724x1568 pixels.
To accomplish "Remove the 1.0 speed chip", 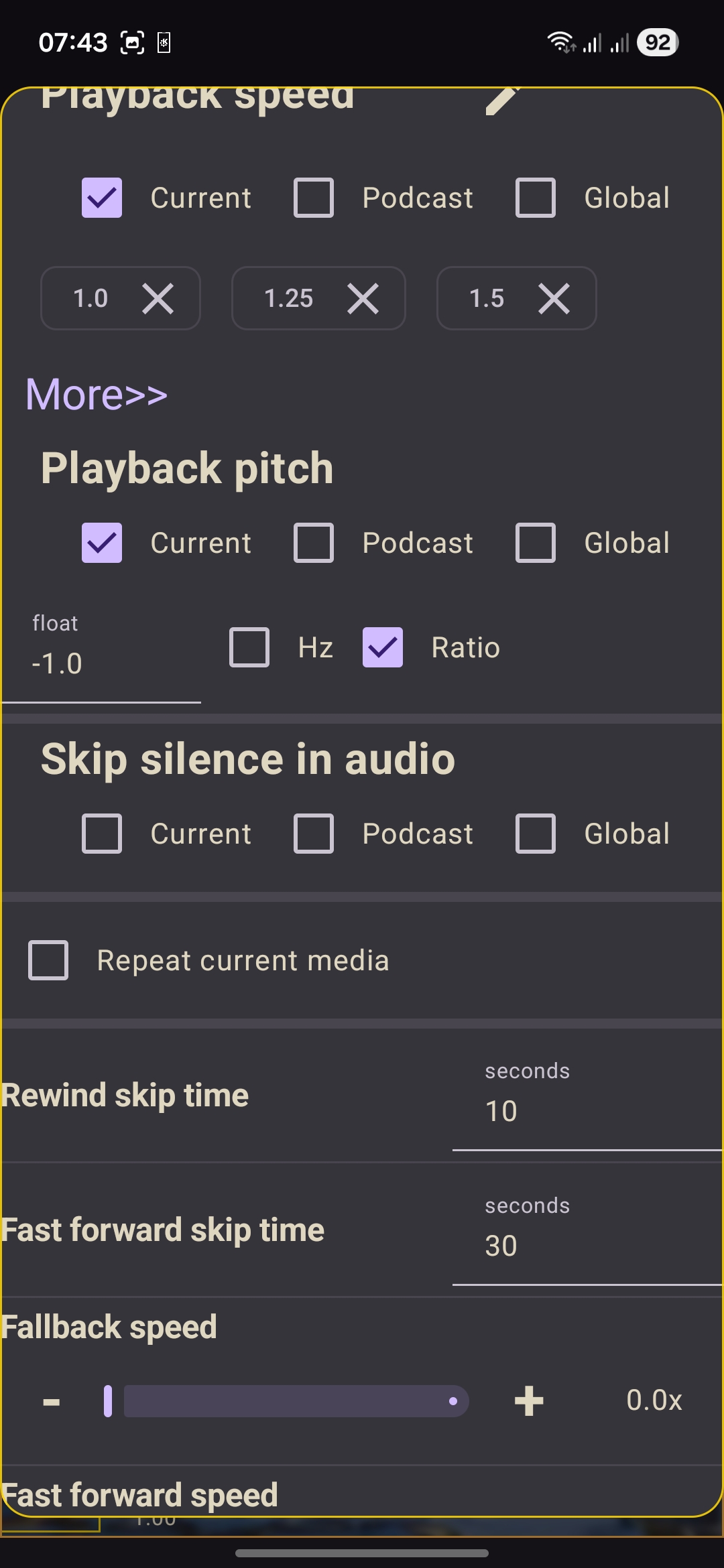I will pos(158,298).
